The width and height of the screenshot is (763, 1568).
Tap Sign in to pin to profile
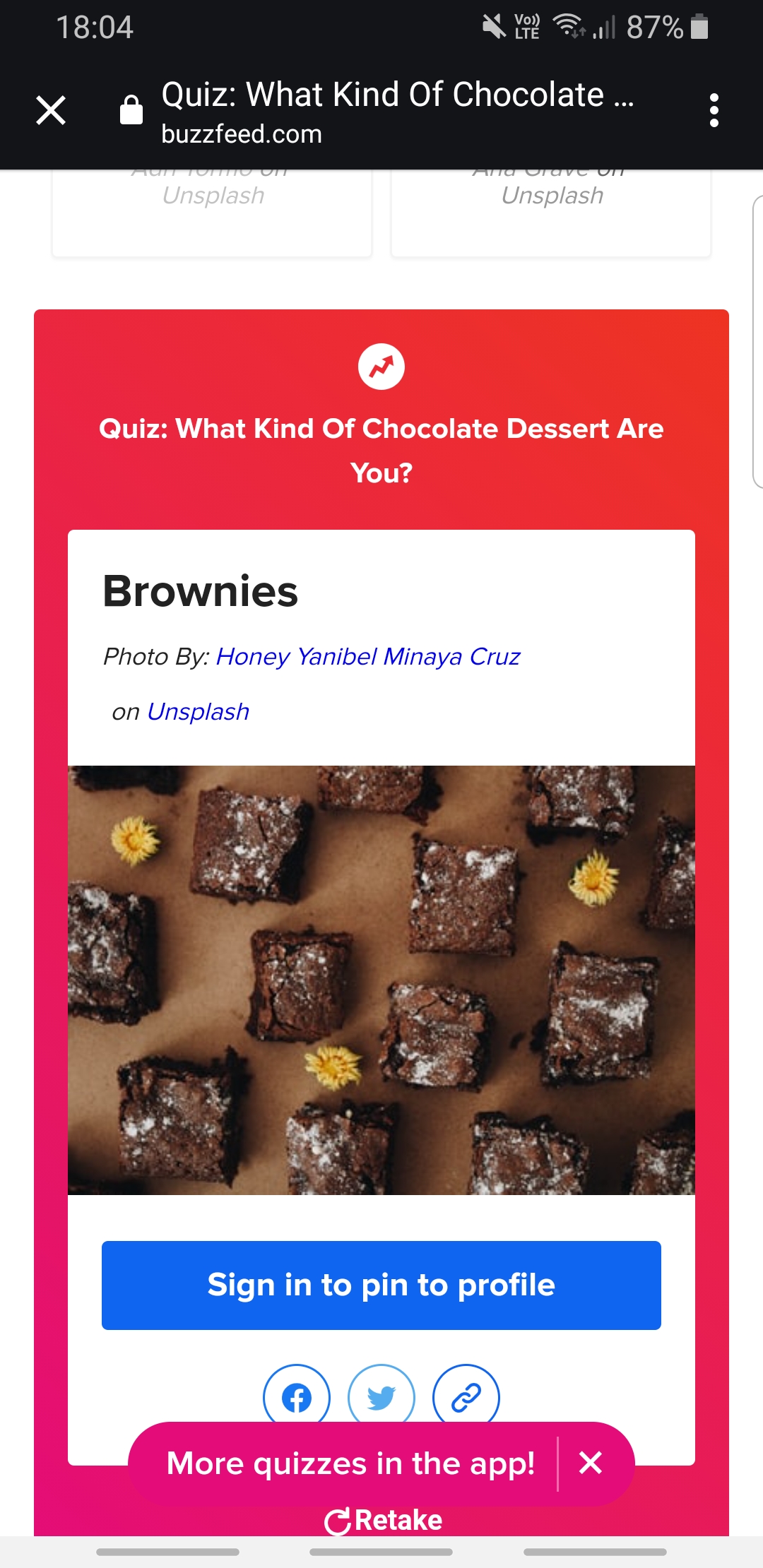point(381,1285)
